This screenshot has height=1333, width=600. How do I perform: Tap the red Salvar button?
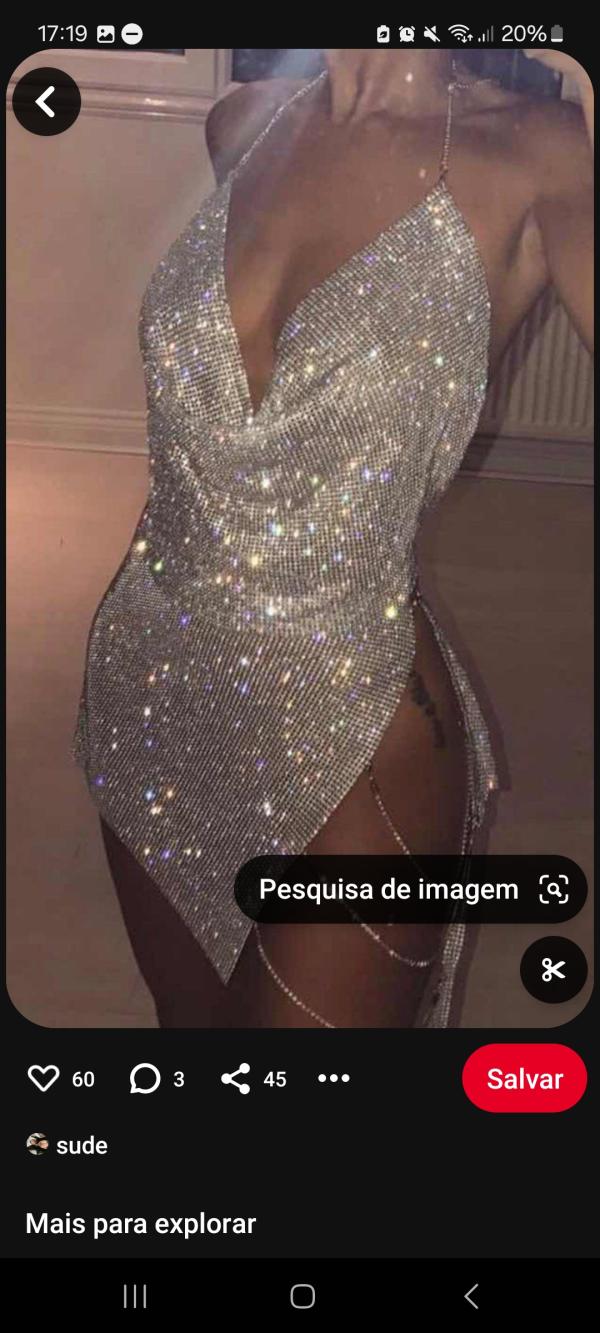click(524, 1078)
